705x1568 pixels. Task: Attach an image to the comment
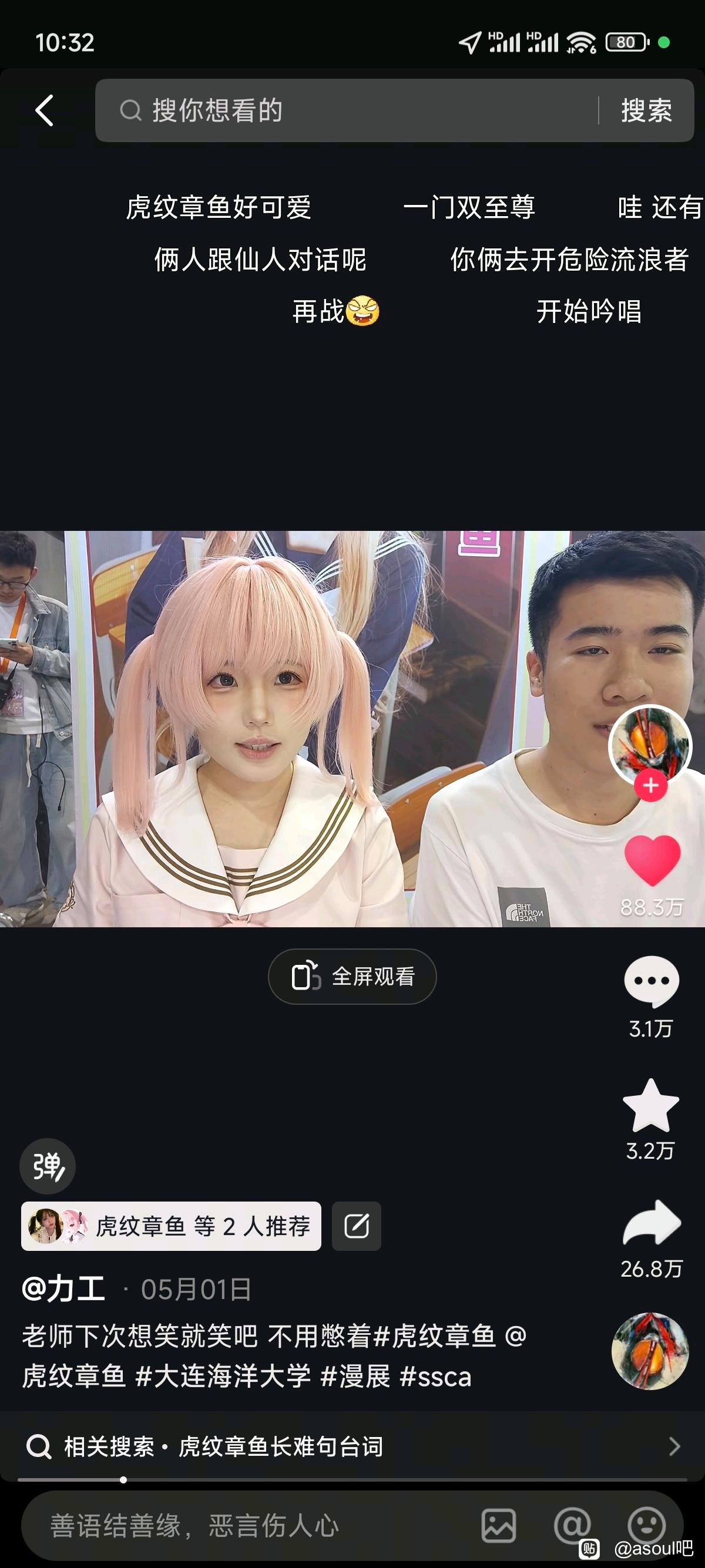coord(499,1525)
